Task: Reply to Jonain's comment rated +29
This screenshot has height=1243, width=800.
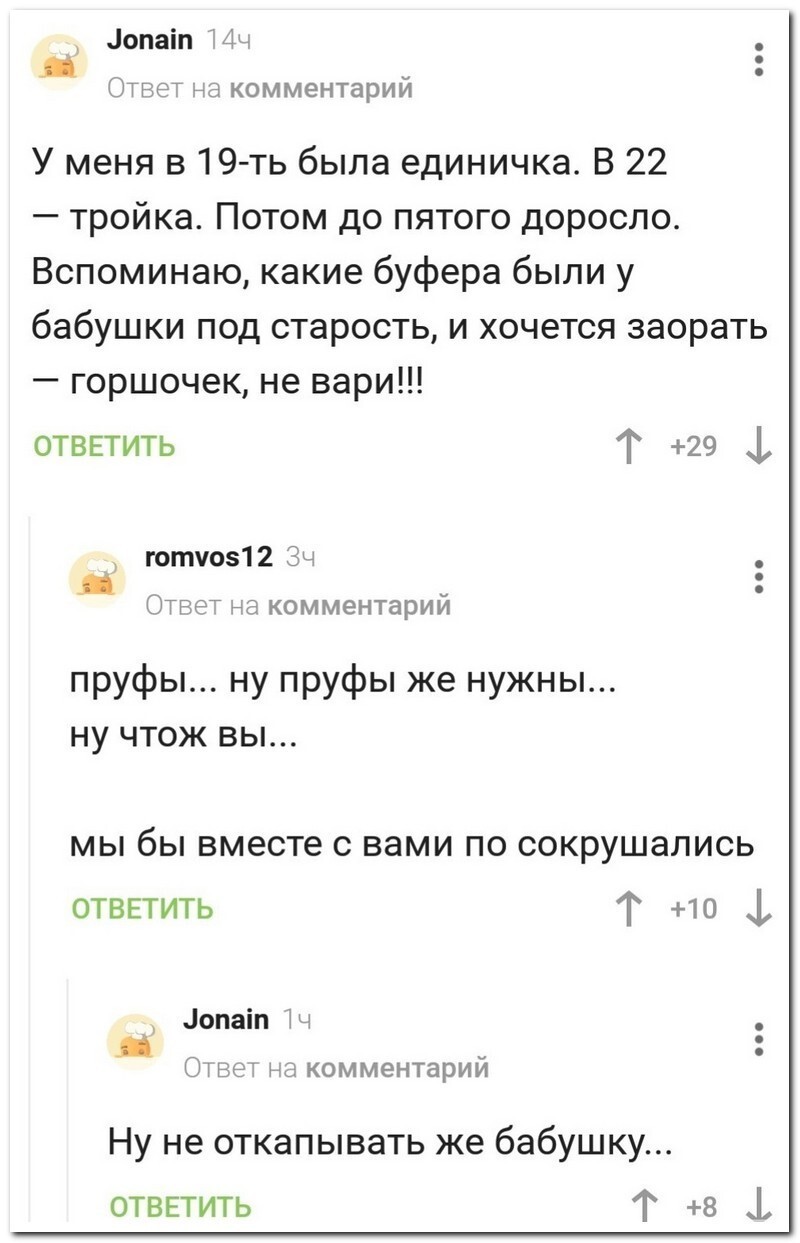Action: [105, 446]
